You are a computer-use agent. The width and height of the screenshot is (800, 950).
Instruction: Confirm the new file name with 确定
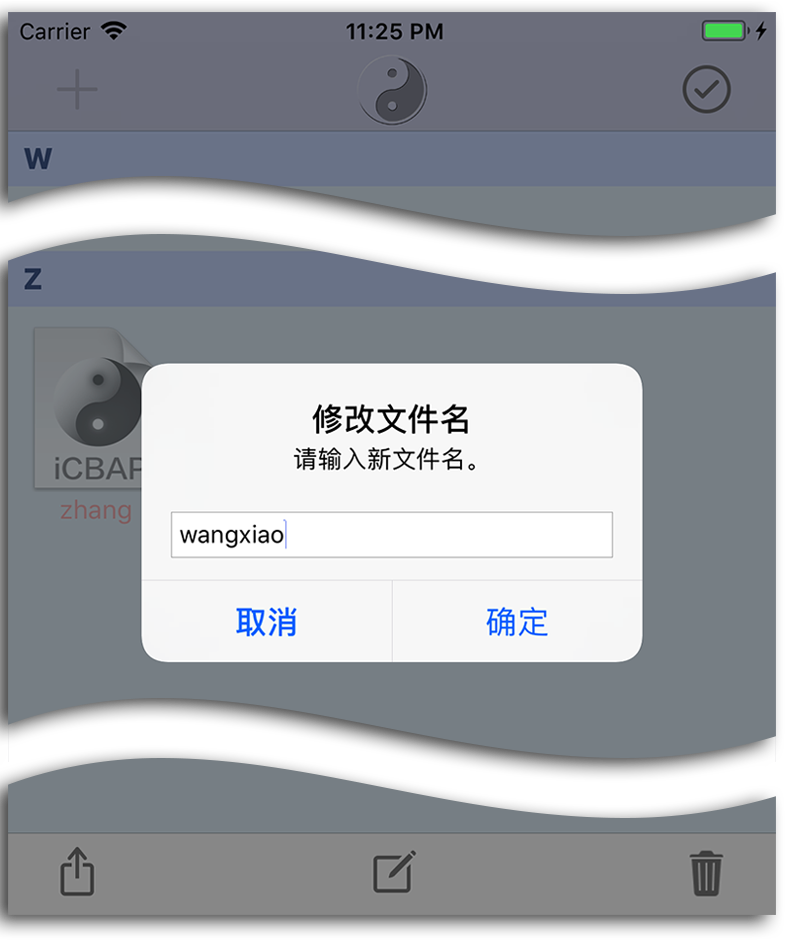tap(517, 621)
